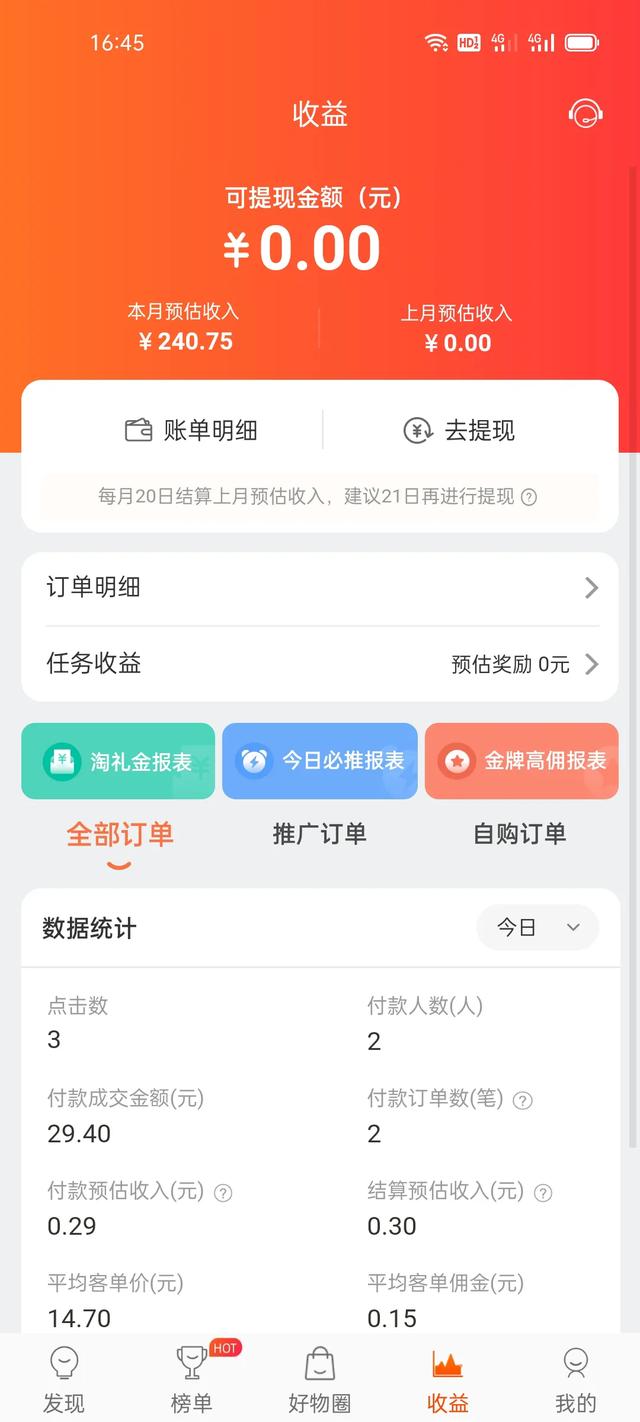Open the 任务收益 row
The width and height of the screenshot is (640, 1422).
(320, 664)
